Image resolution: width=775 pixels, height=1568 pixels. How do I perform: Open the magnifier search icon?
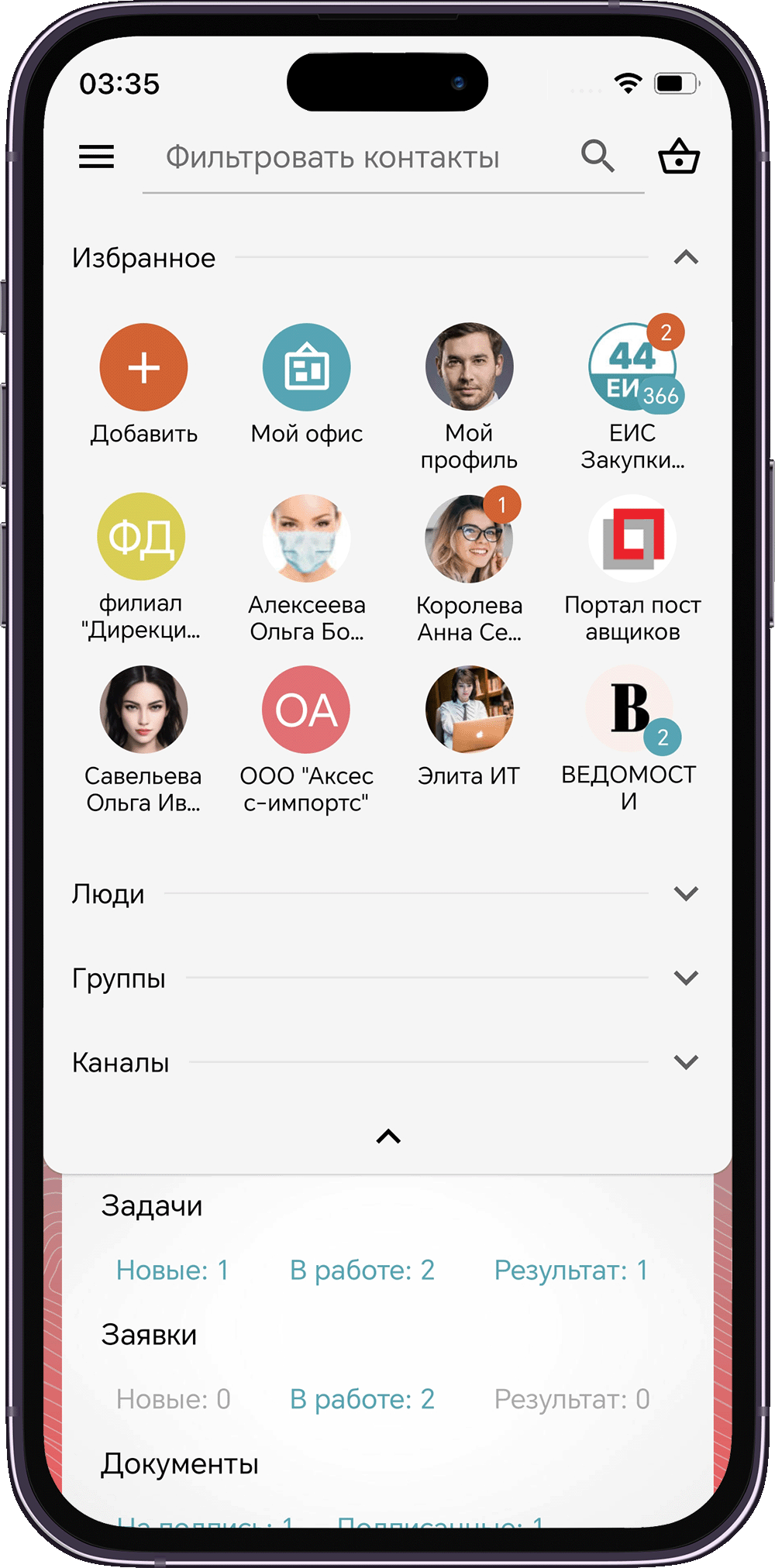pos(598,156)
